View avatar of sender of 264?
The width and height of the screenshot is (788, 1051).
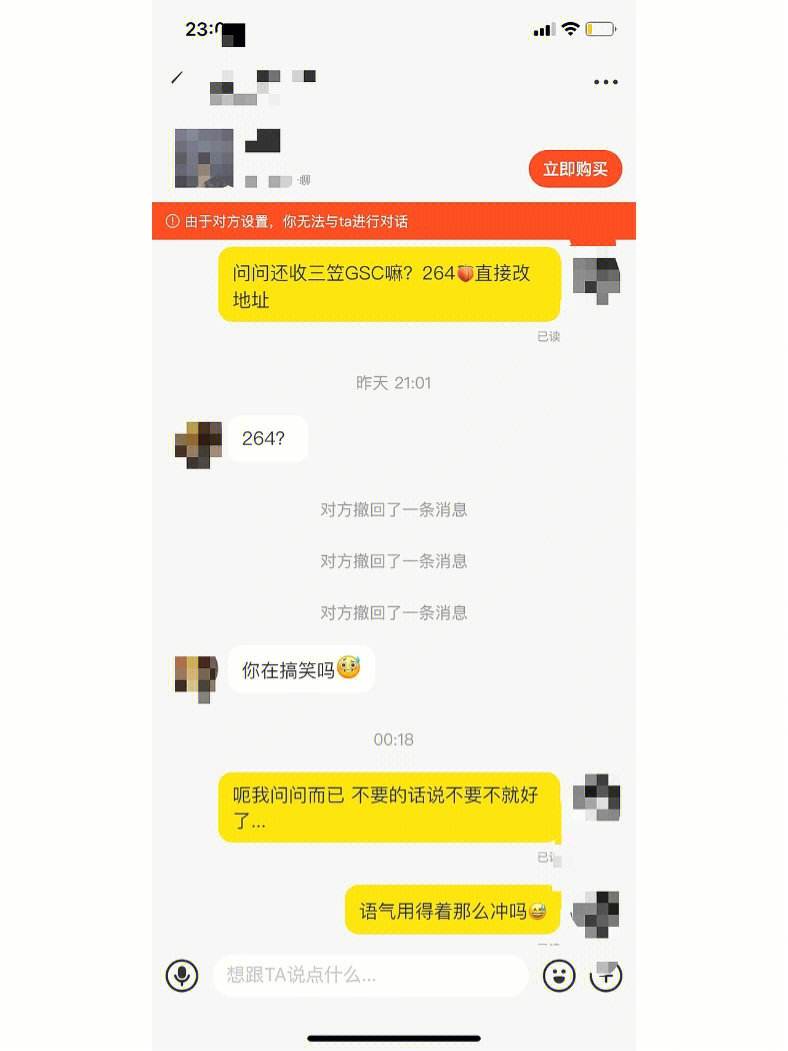[x=198, y=444]
